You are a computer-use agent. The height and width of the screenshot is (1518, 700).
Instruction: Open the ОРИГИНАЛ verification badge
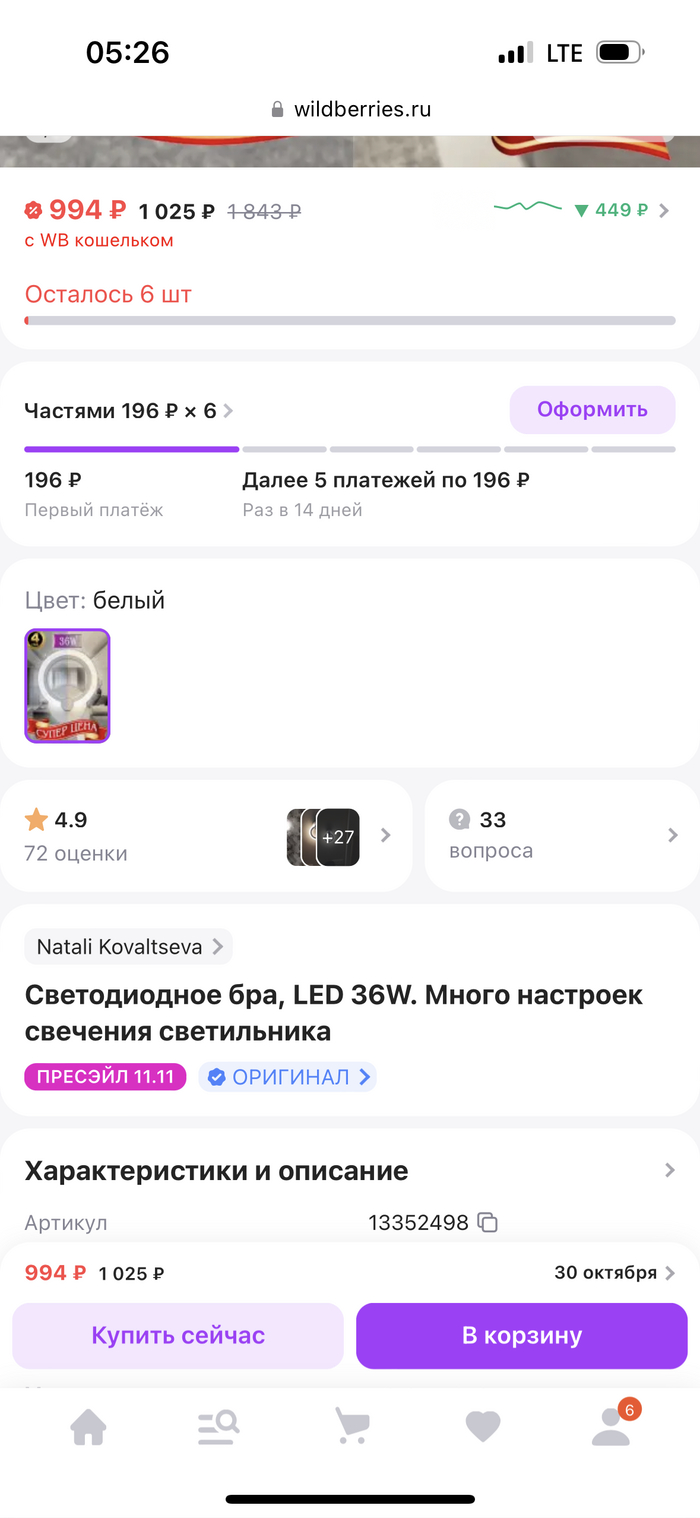coord(288,1077)
